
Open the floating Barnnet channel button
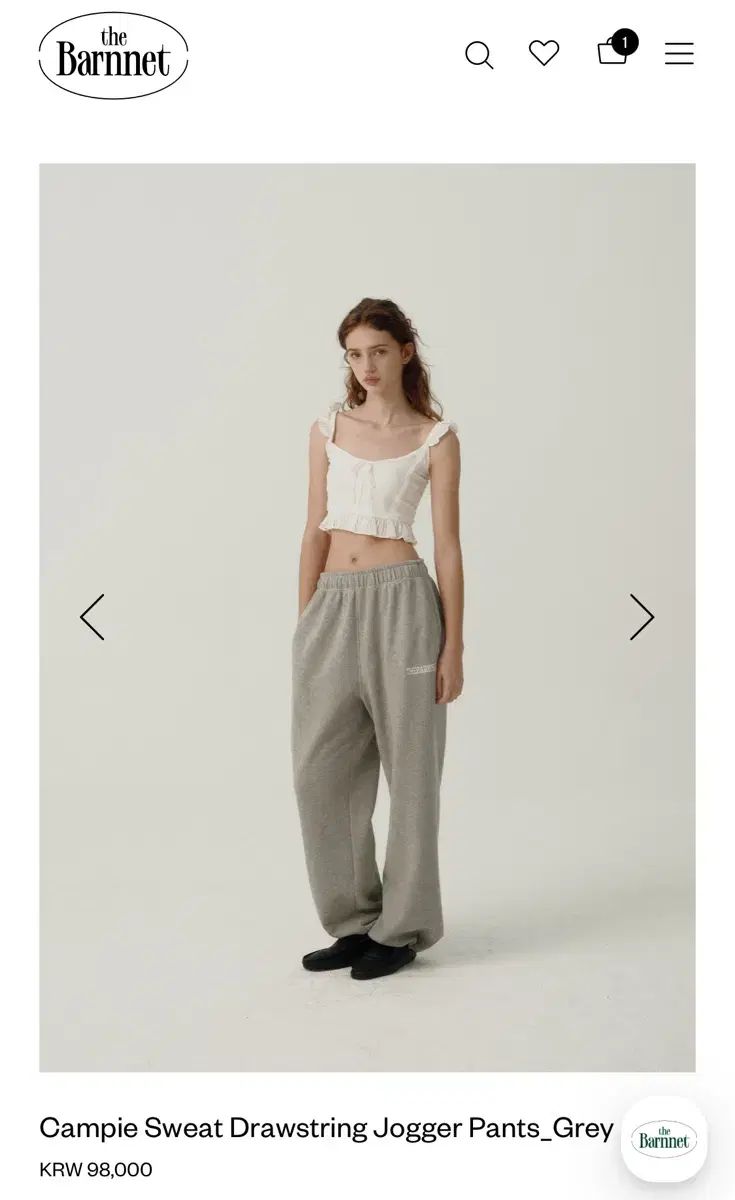pos(664,1139)
